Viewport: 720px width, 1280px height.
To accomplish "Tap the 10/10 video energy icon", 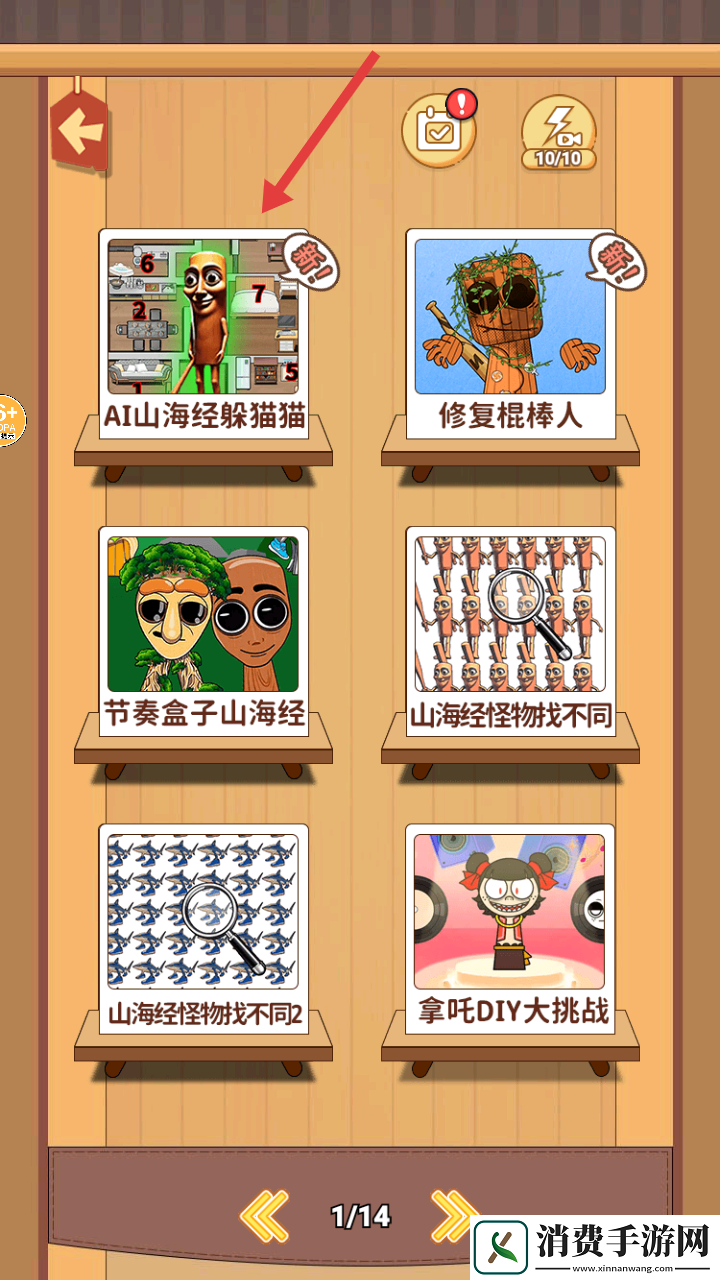I will click(559, 132).
